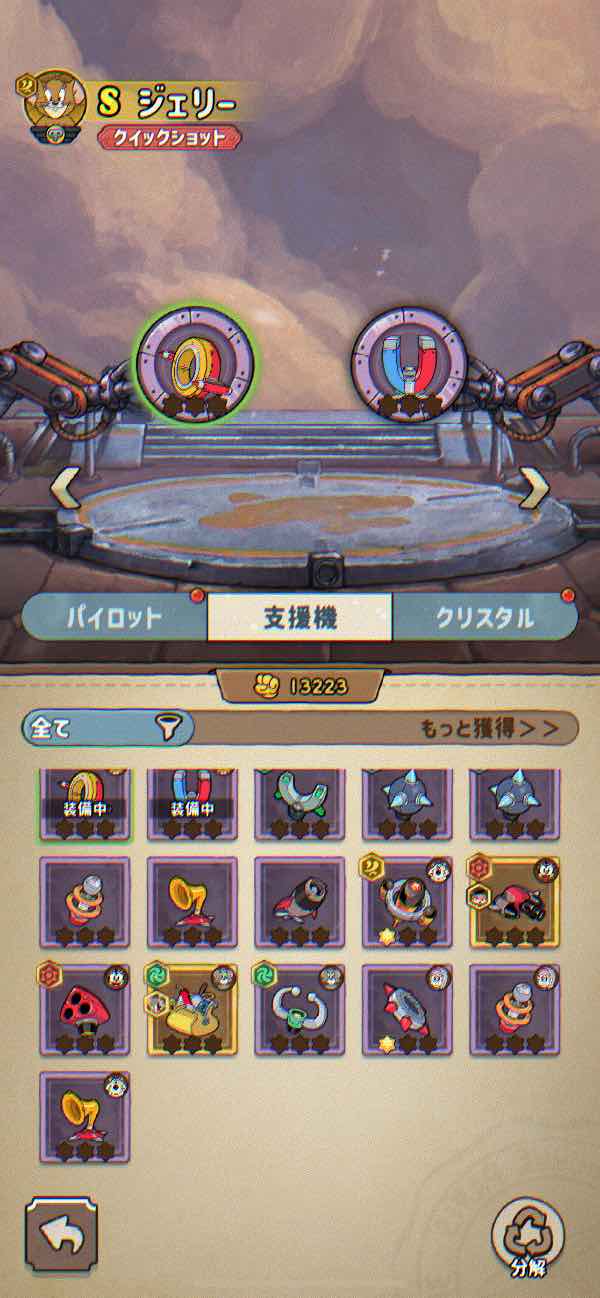Switch to the パイロット tab
The height and width of the screenshot is (1298, 600).
click(115, 618)
